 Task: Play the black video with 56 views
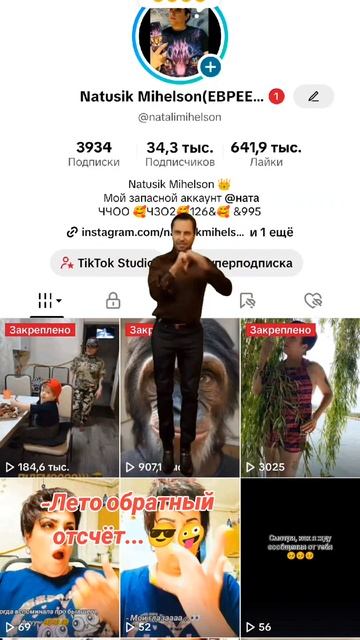tap(300, 558)
